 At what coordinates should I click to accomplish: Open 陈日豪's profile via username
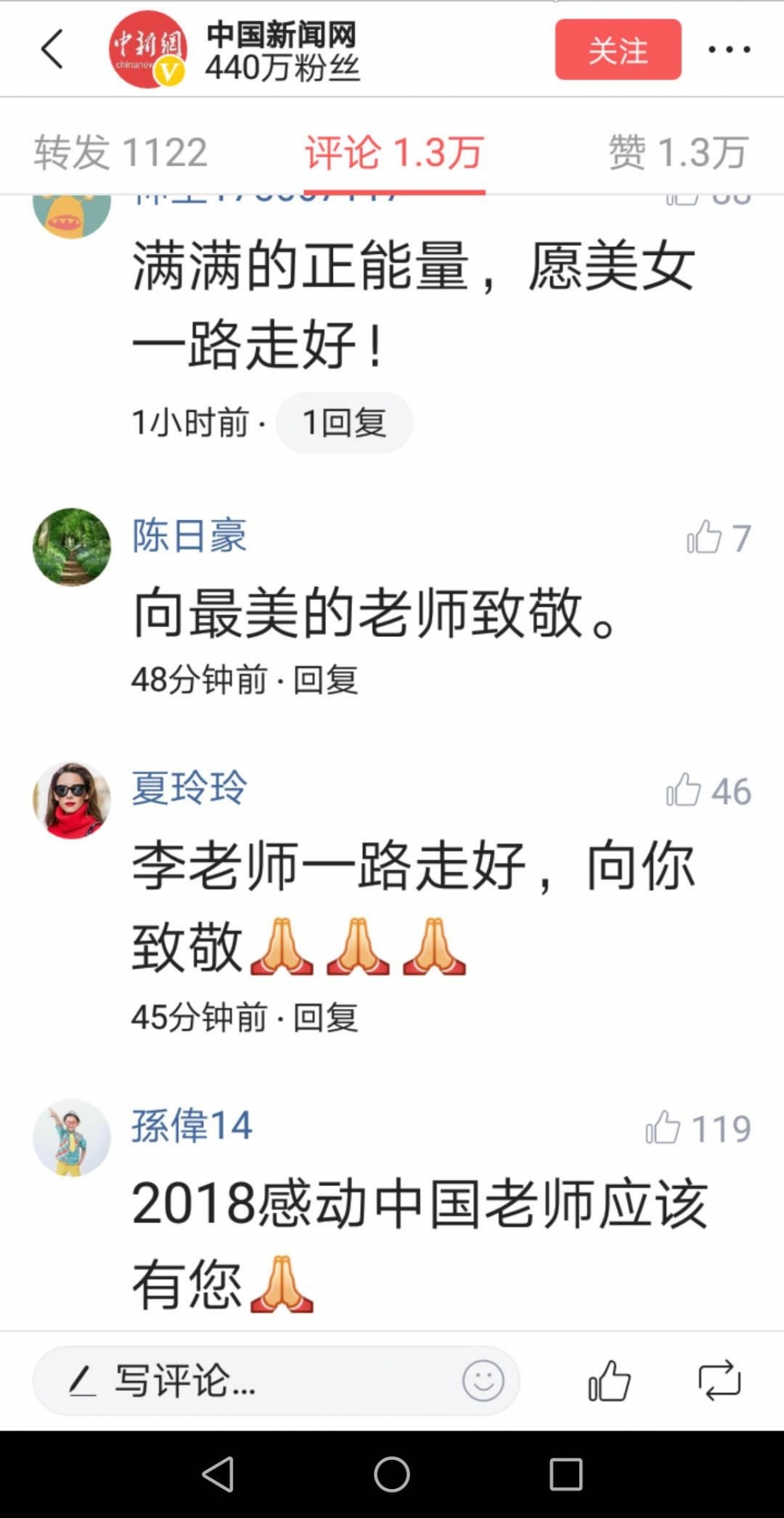click(190, 536)
